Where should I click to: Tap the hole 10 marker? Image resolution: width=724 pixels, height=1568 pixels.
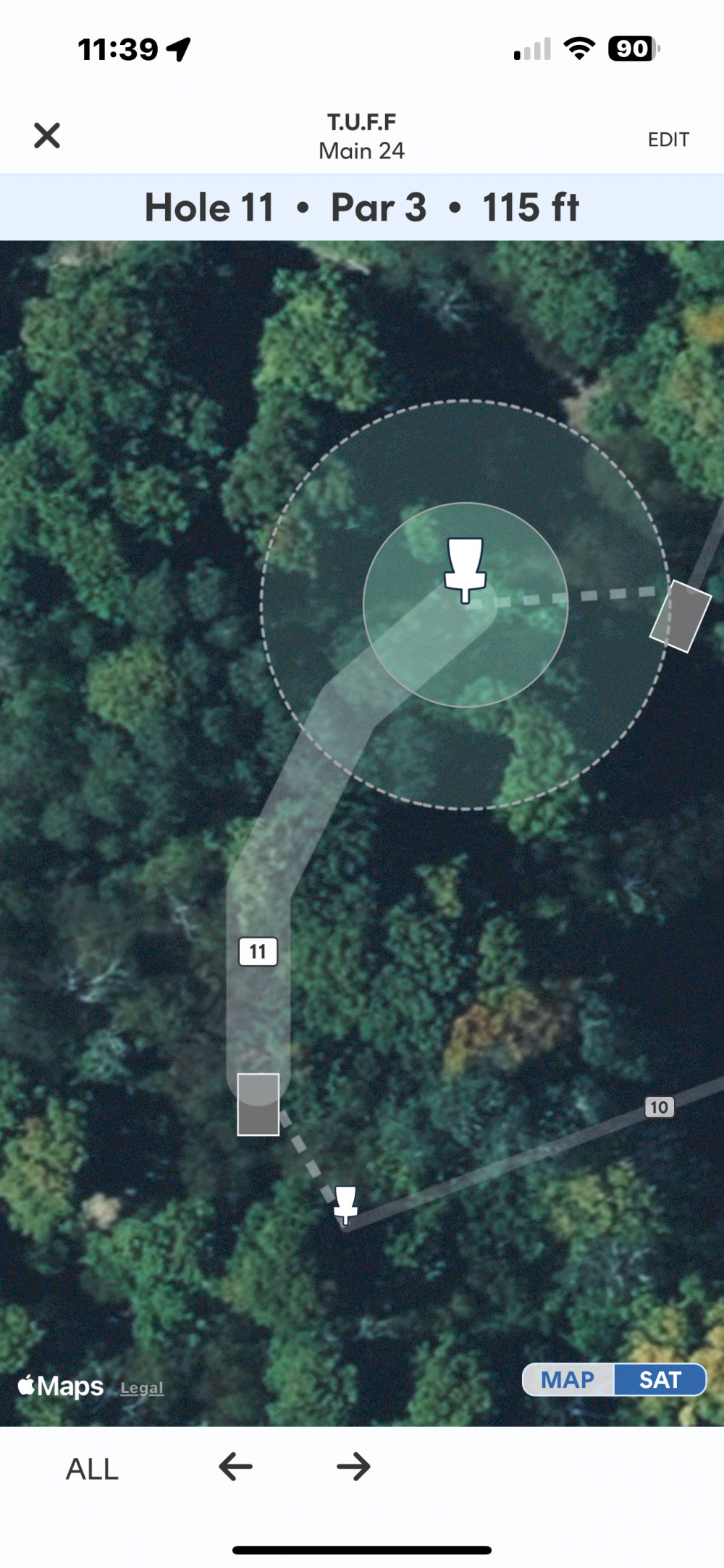[x=659, y=1107]
